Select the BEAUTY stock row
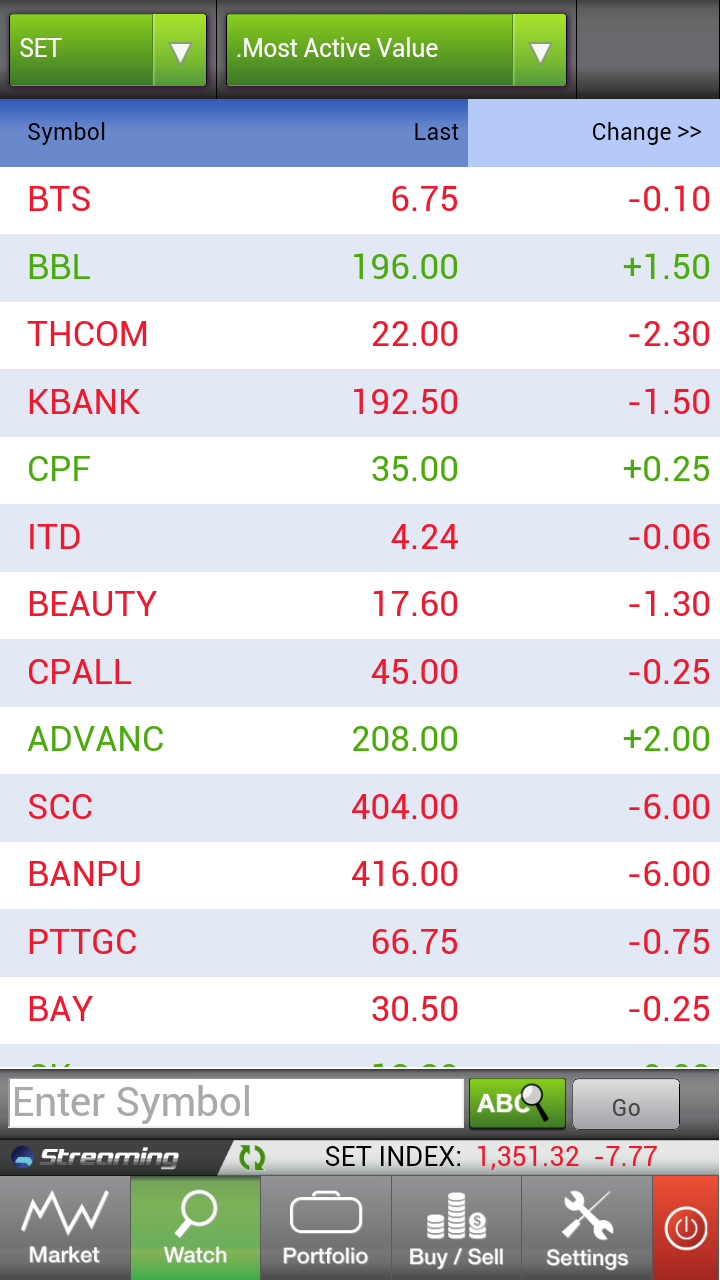 360,605
